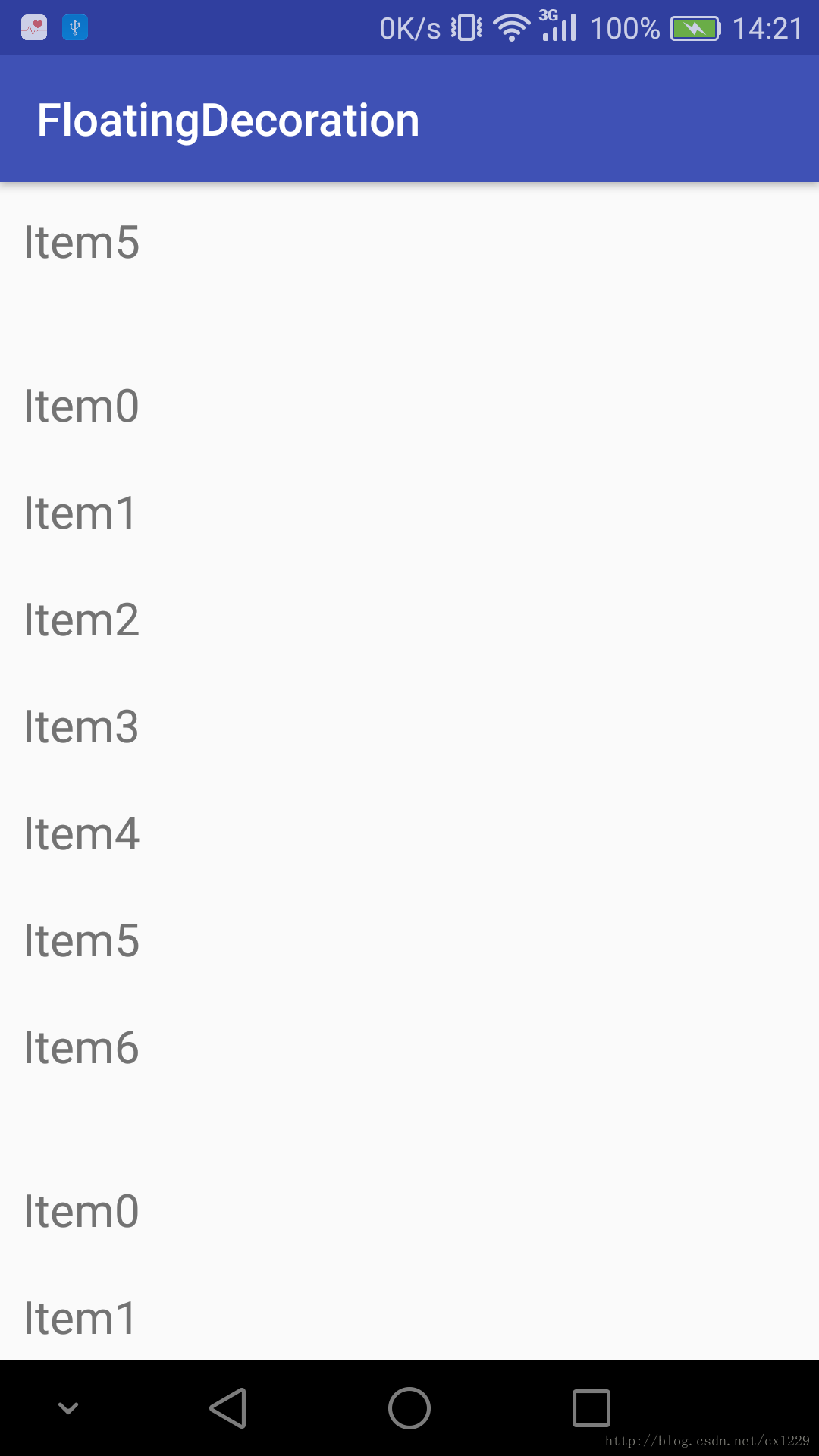Tap the Item4 list entry
Screen dimensions: 819x1456
409,834
